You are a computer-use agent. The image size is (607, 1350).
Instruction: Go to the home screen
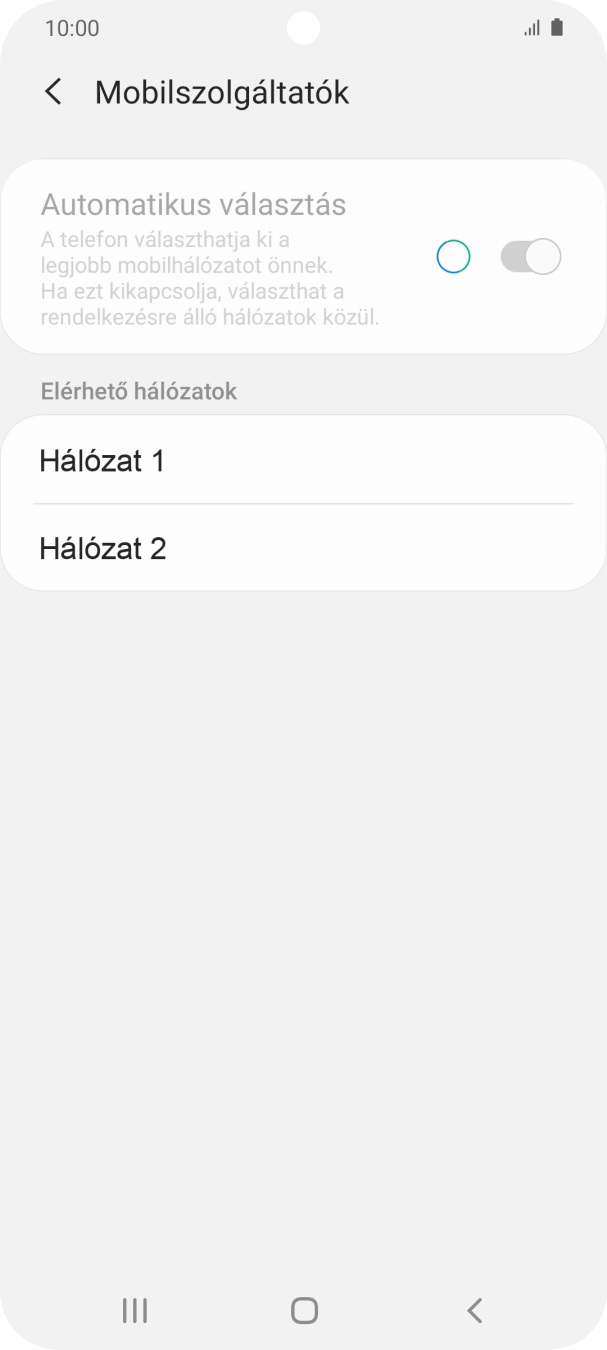pos(304,1310)
